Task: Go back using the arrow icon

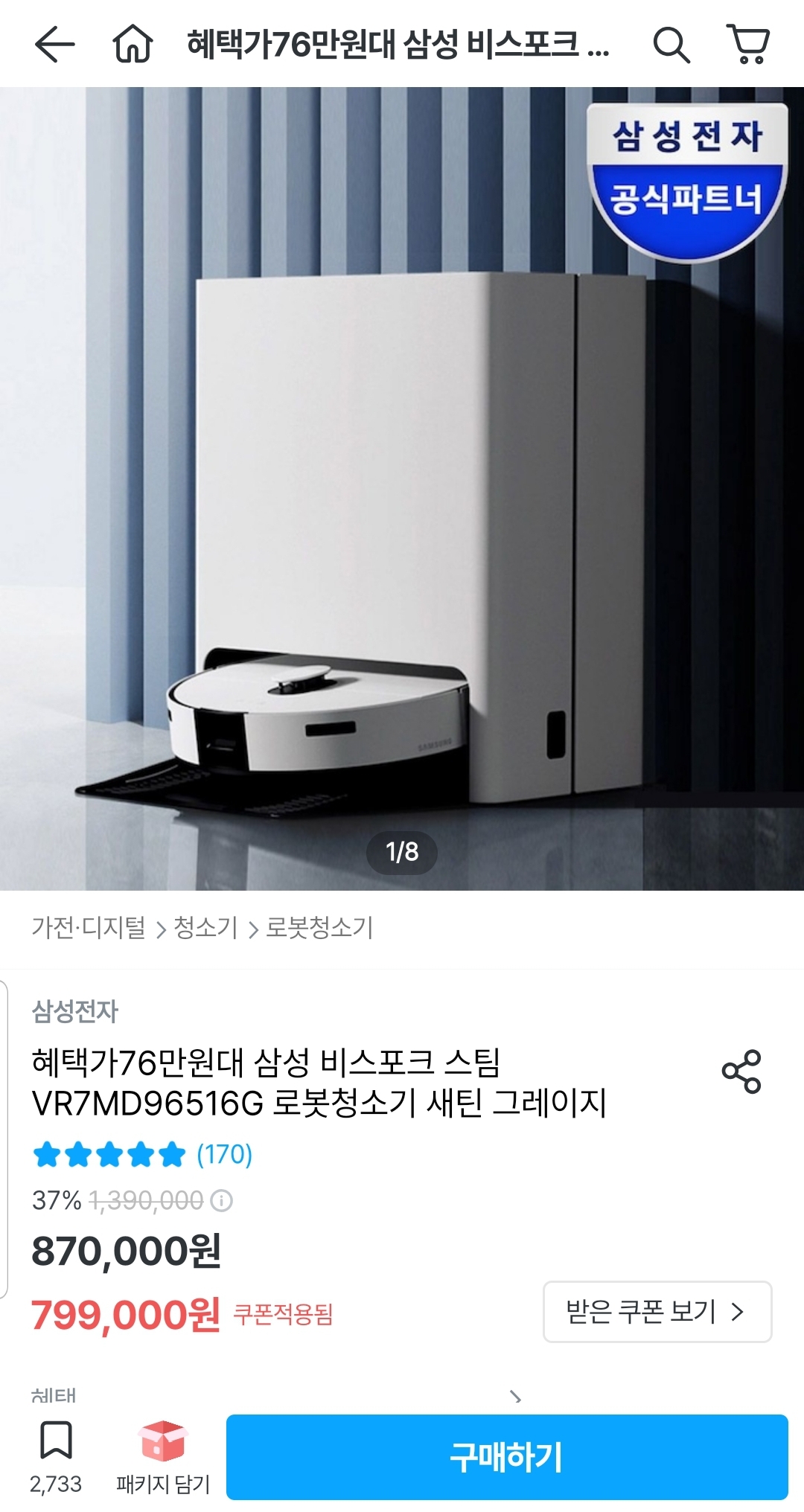Action: coord(54,45)
